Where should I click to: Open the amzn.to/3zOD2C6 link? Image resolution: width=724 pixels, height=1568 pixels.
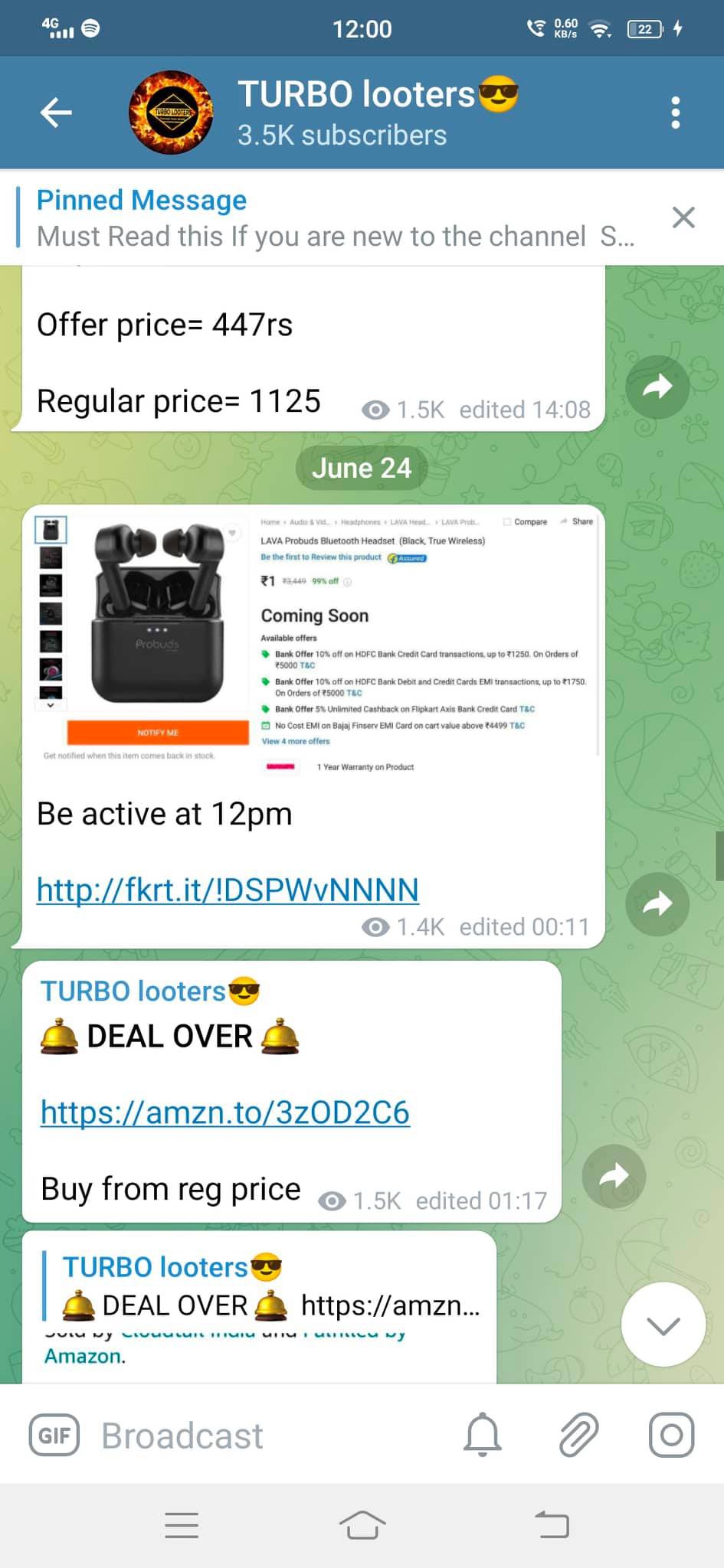click(225, 1112)
